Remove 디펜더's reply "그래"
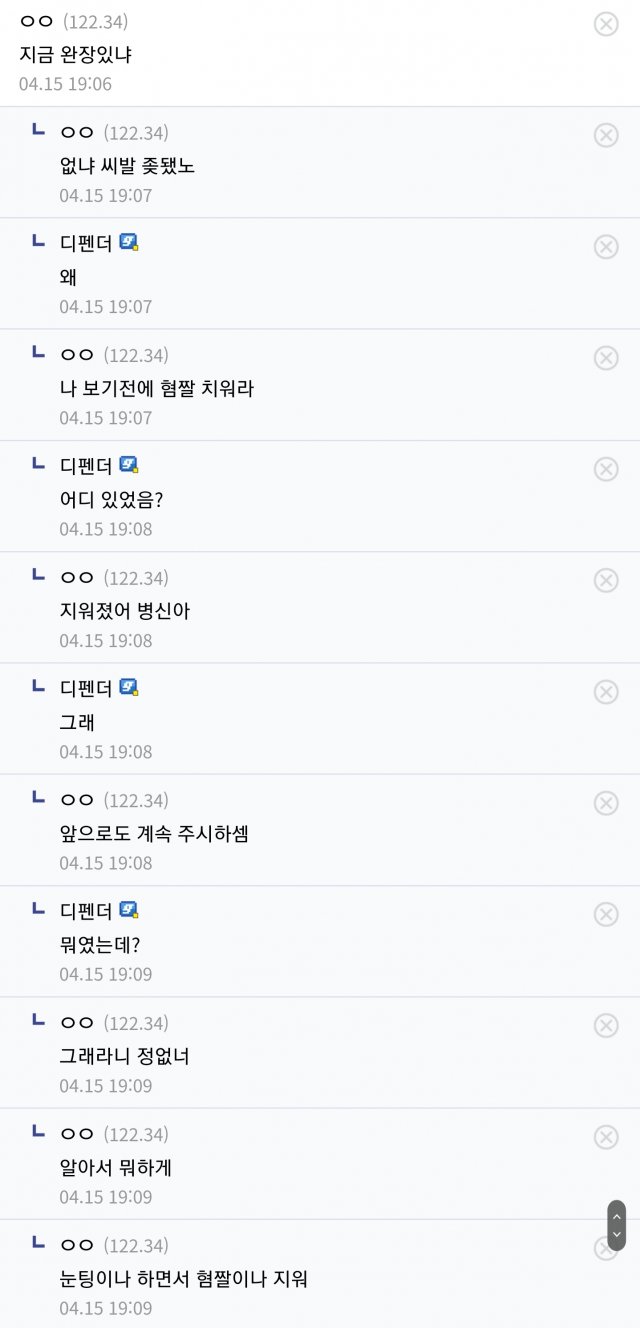The width and height of the screenshot is (640, 1328). pyautogui.click(x=606, y=692)
